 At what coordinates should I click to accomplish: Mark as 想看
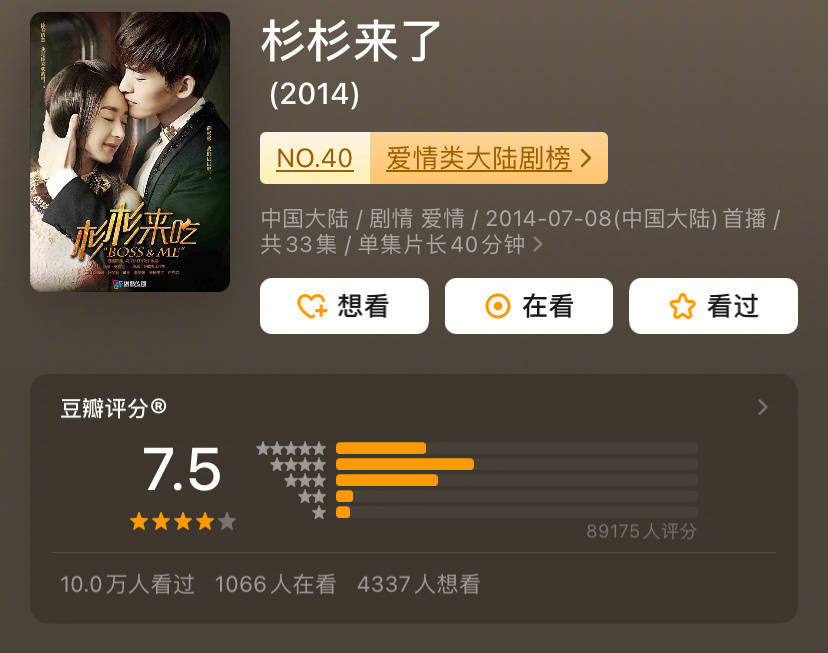point(344,306)
